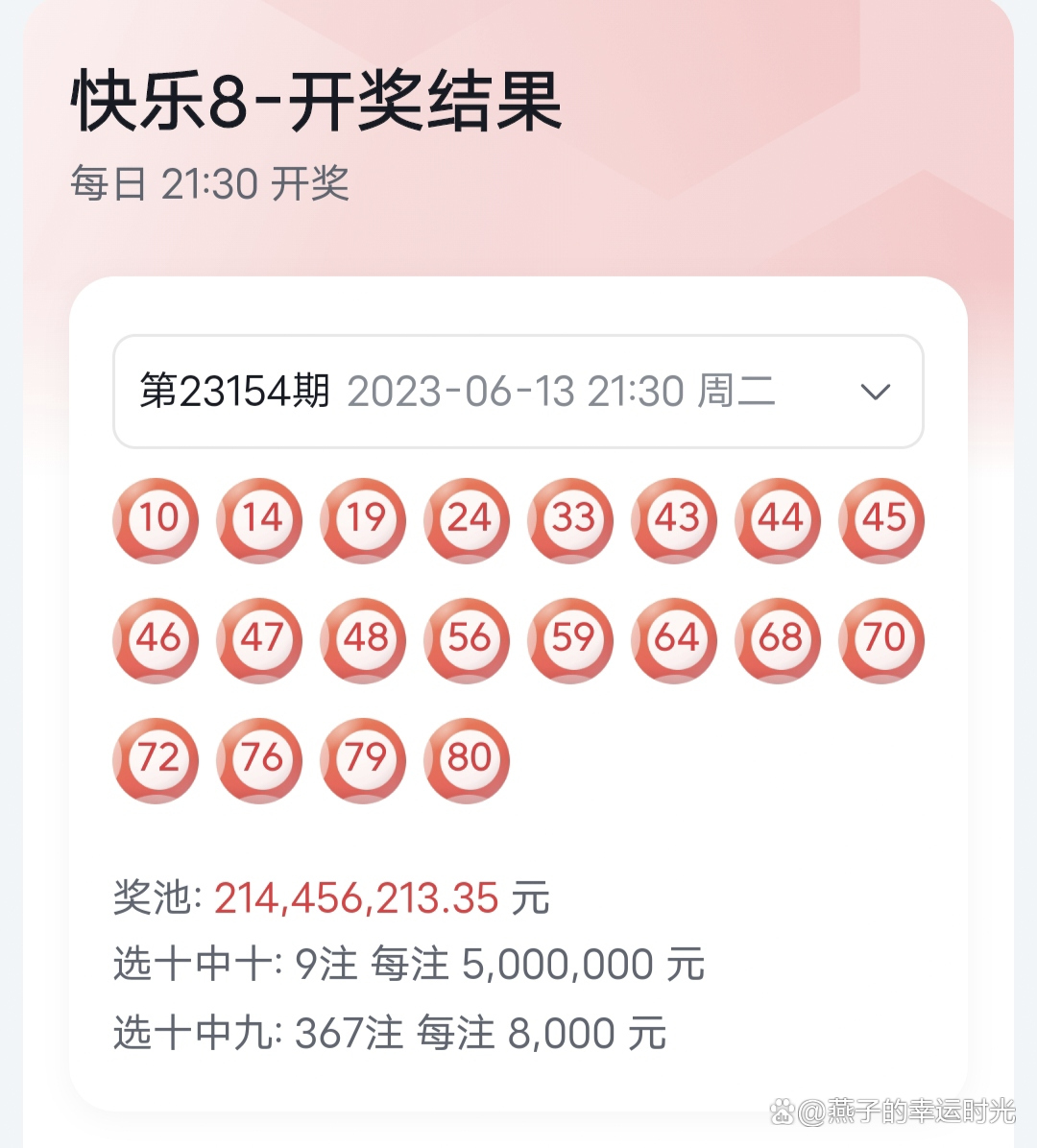Select the number 80 ball
Image resolution: width=1037 pixels, height=1148 pixels.
pyautogui.click(x=466, y=758)
